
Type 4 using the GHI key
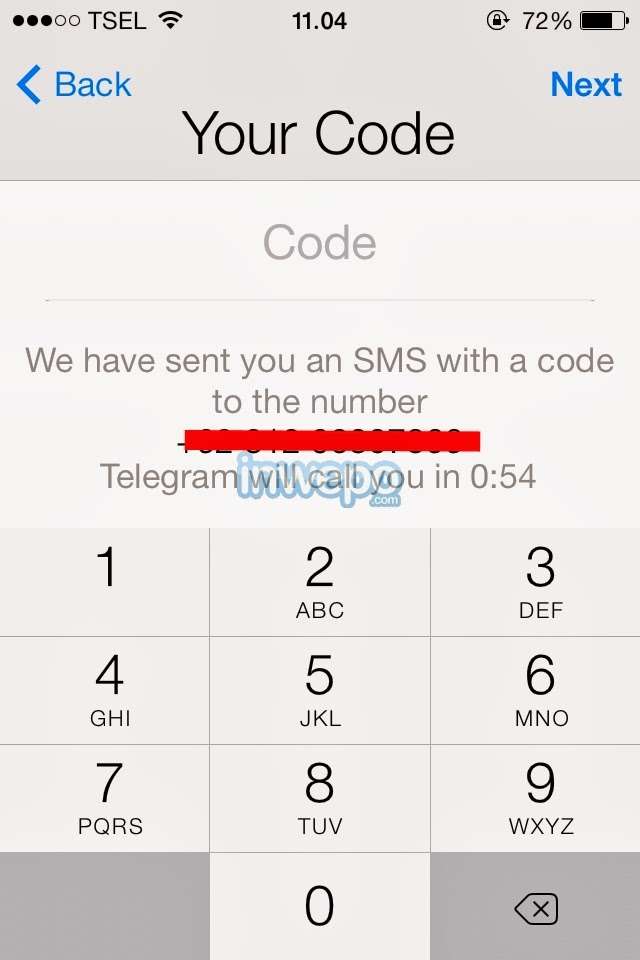click(105, 690)
